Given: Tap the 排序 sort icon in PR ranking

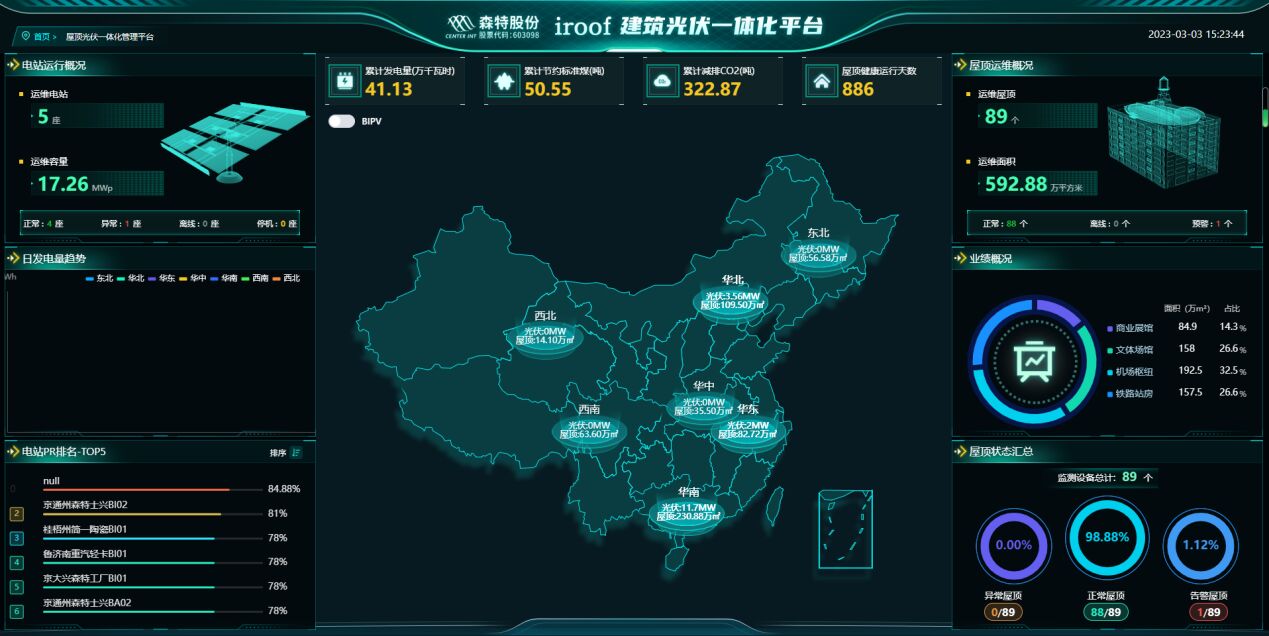Looking at the screenshot, I should click(x=295, y=452).
